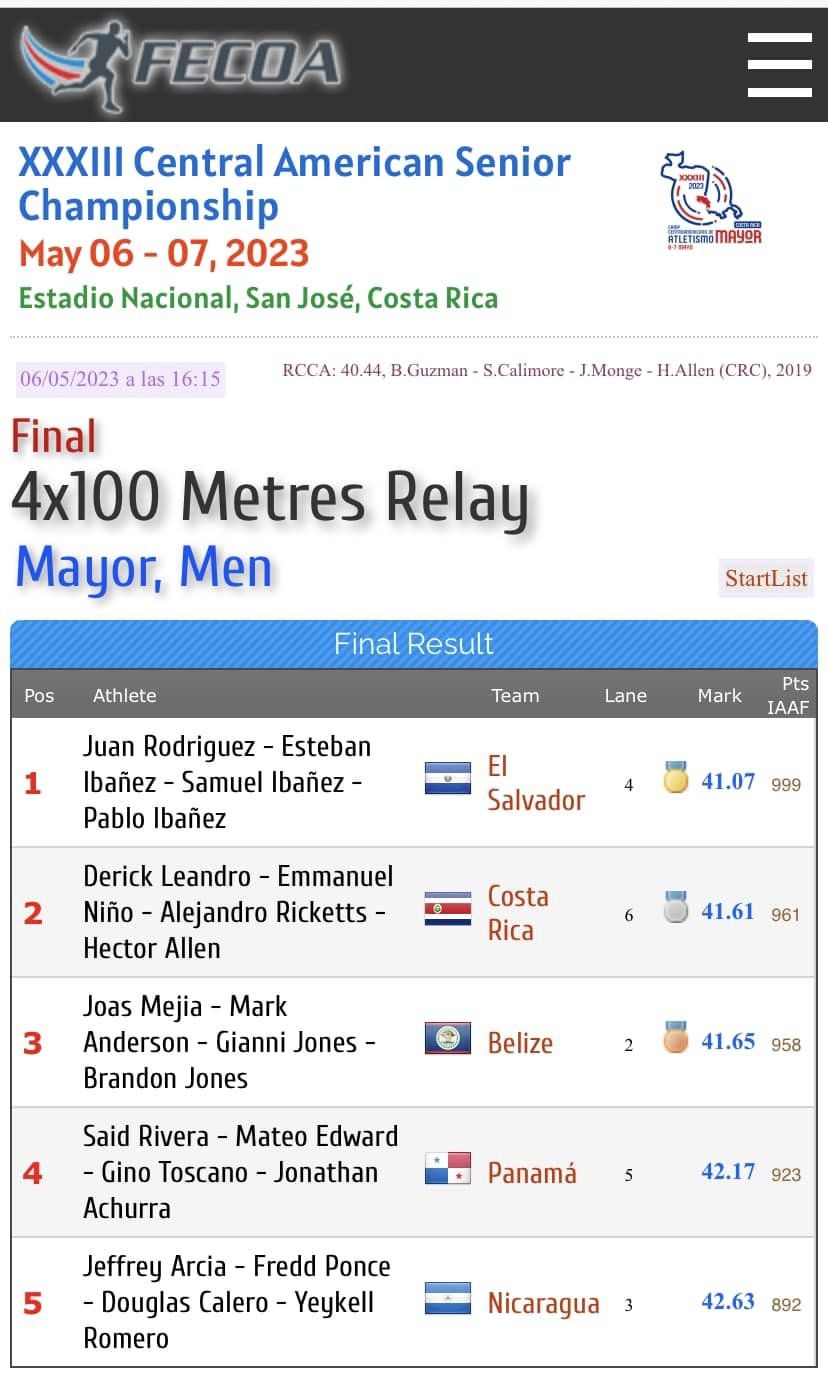Select the Panamá team link
The height and width of the screenshot is (1385, 828).
pyautogui.click(x=531, y=1173)
